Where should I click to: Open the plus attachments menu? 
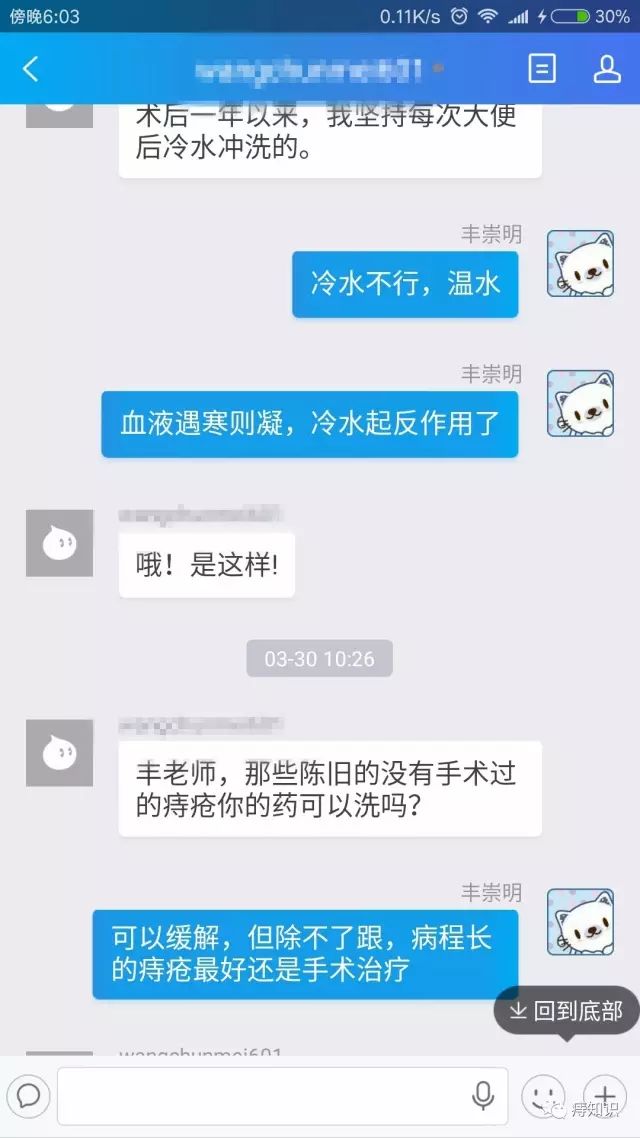(x=604, y=1096)
